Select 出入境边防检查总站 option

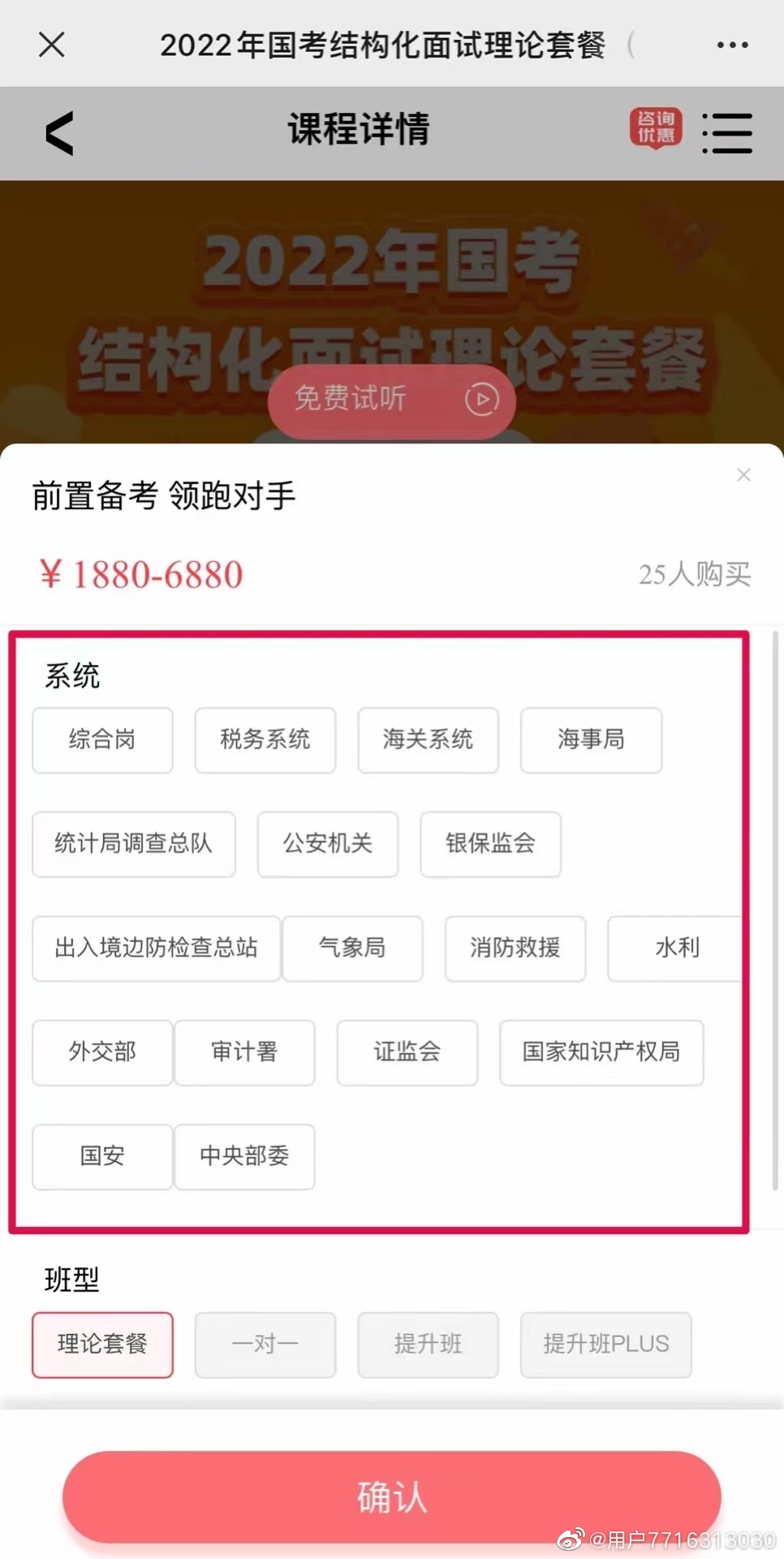157,948
